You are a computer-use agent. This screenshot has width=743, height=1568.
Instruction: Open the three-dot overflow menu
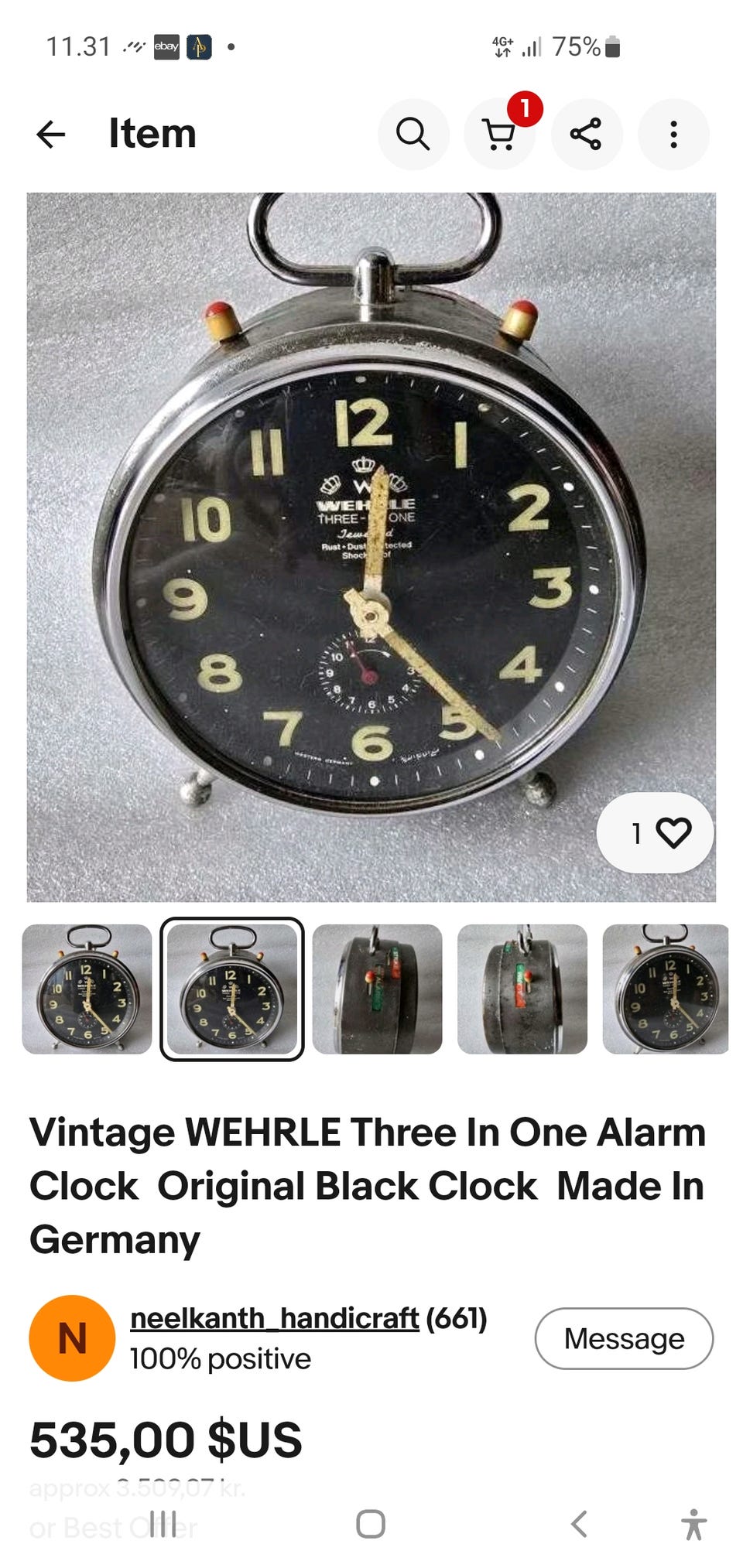click(673, 134)
